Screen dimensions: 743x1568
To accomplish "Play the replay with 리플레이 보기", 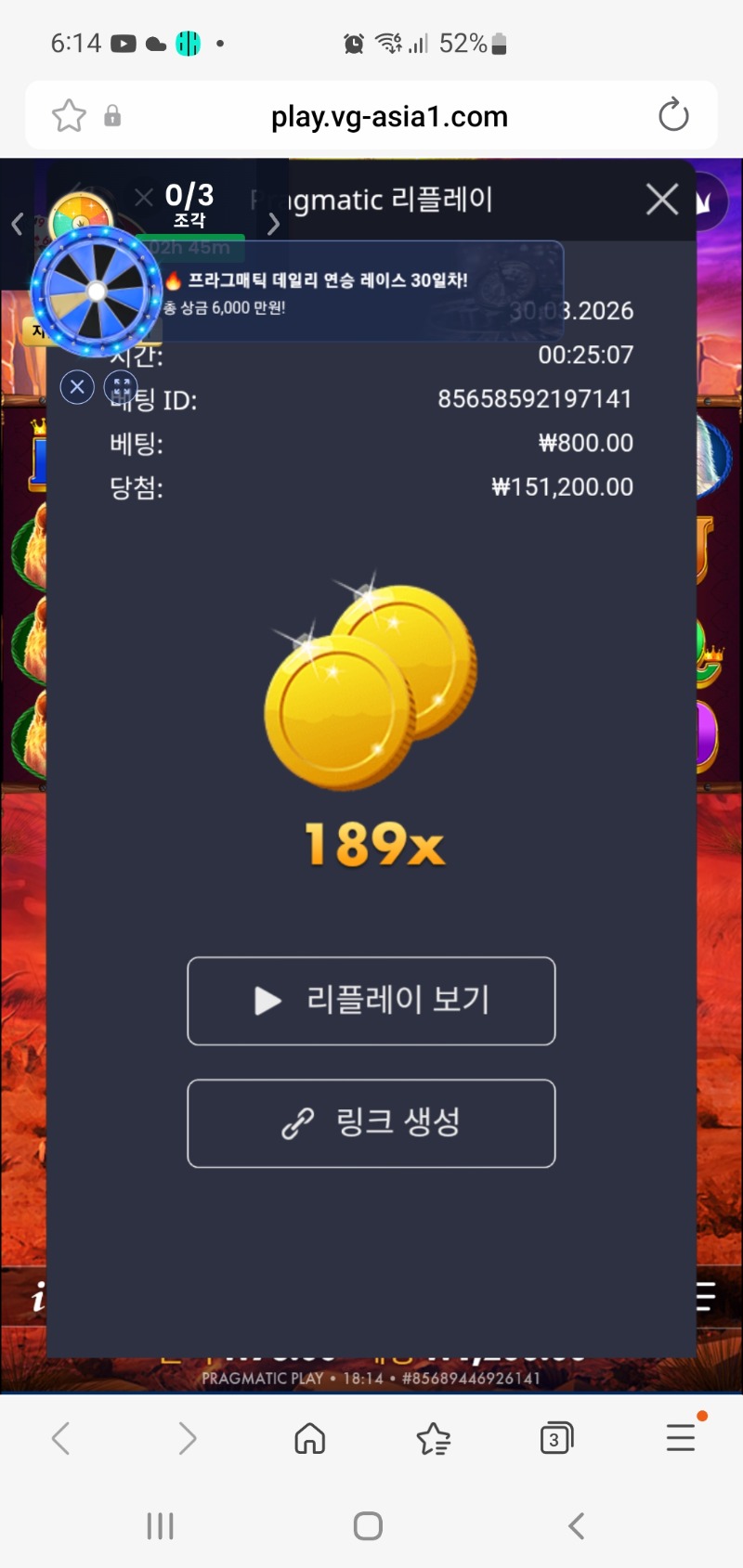I will tap(371, 1001).
